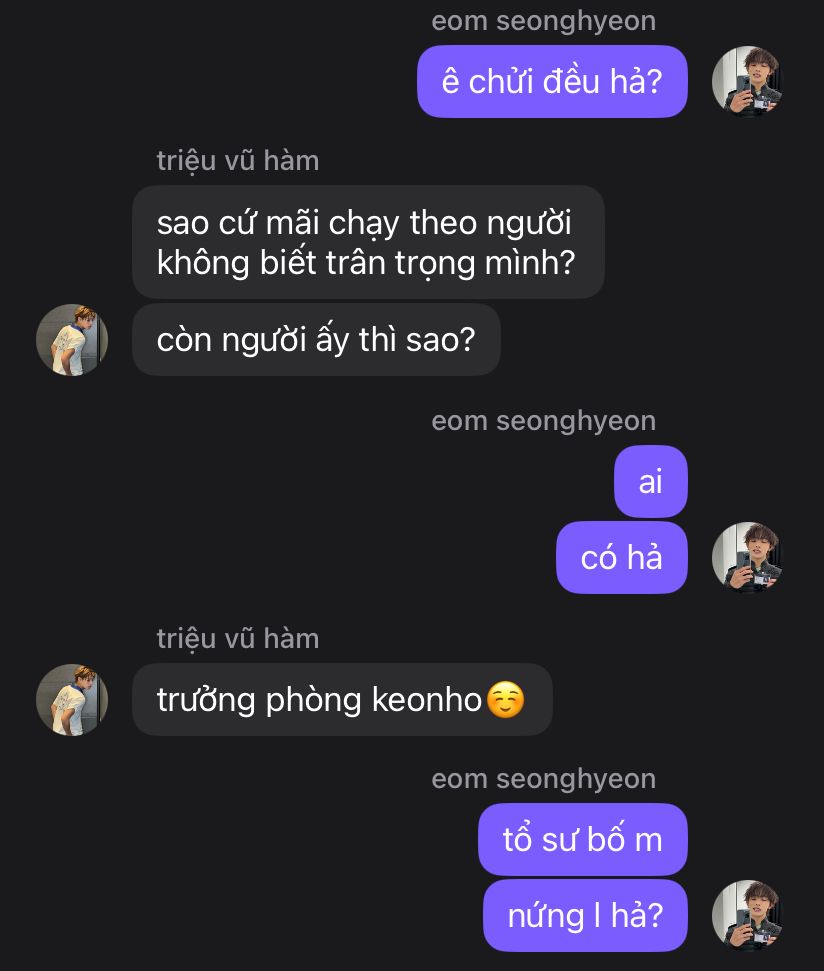This screenshot has height=971, width=824.
Task: Tap eom seonghyeon's avatar next to "nứng l hả?"
Action: pyautogui.click(x=747, y=915)
